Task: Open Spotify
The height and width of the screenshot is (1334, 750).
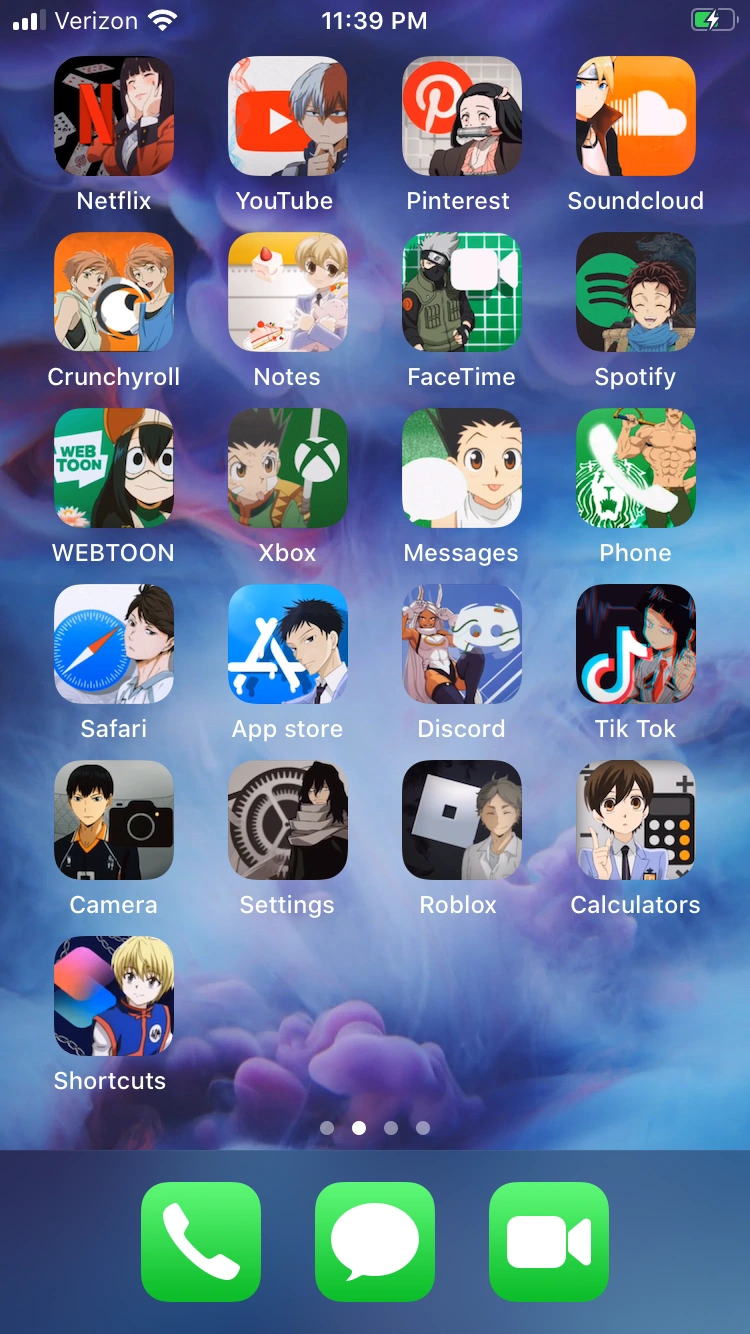Action: [635, 291]
